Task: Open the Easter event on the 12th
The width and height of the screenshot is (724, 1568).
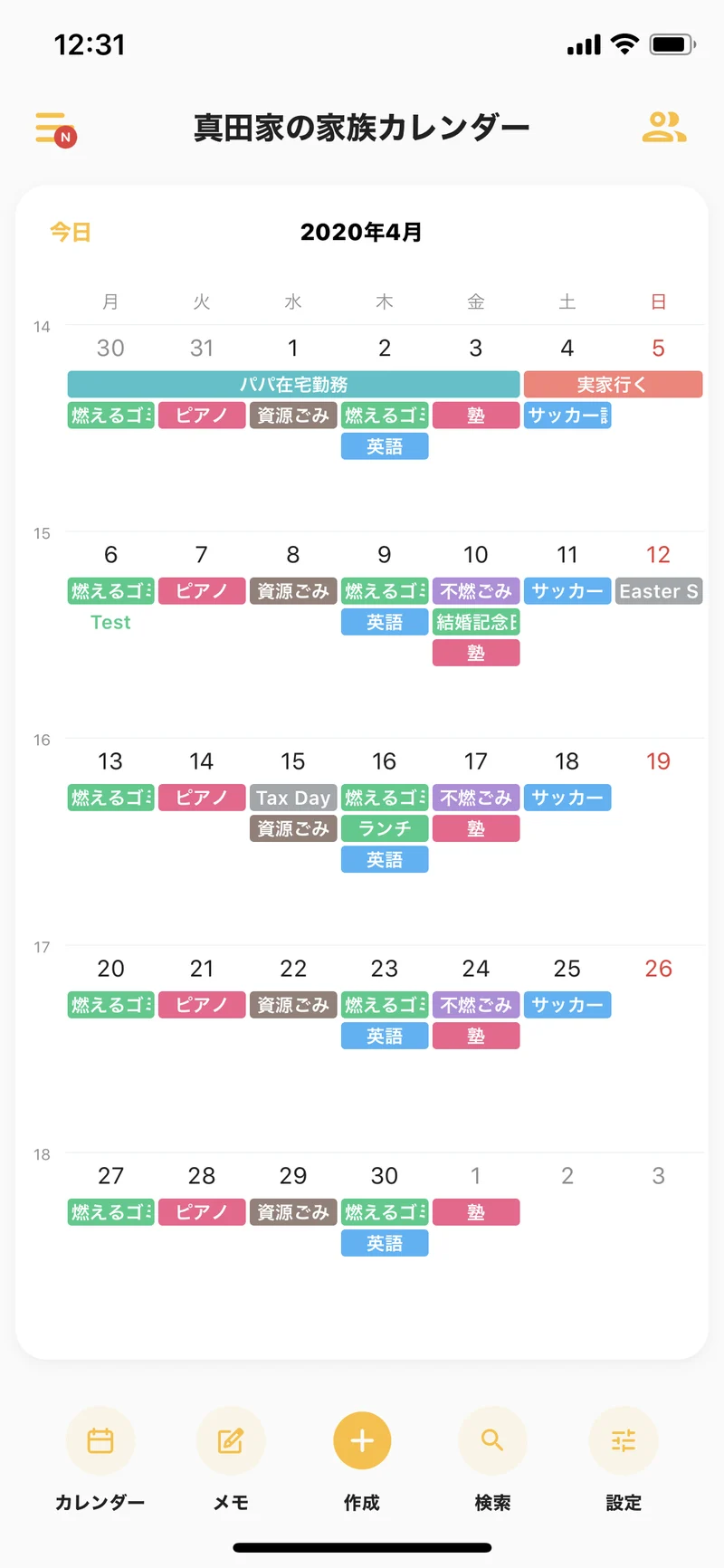Action: click(x=658, y=591)
